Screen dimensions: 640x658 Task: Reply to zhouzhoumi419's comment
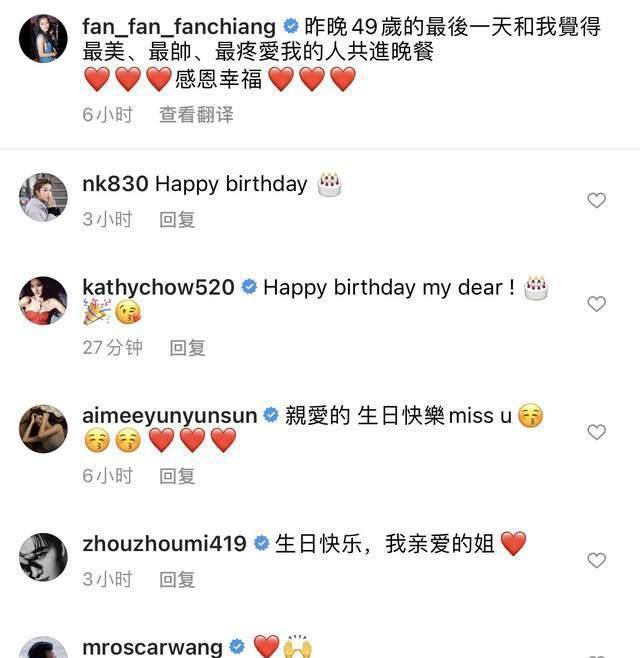177,579
